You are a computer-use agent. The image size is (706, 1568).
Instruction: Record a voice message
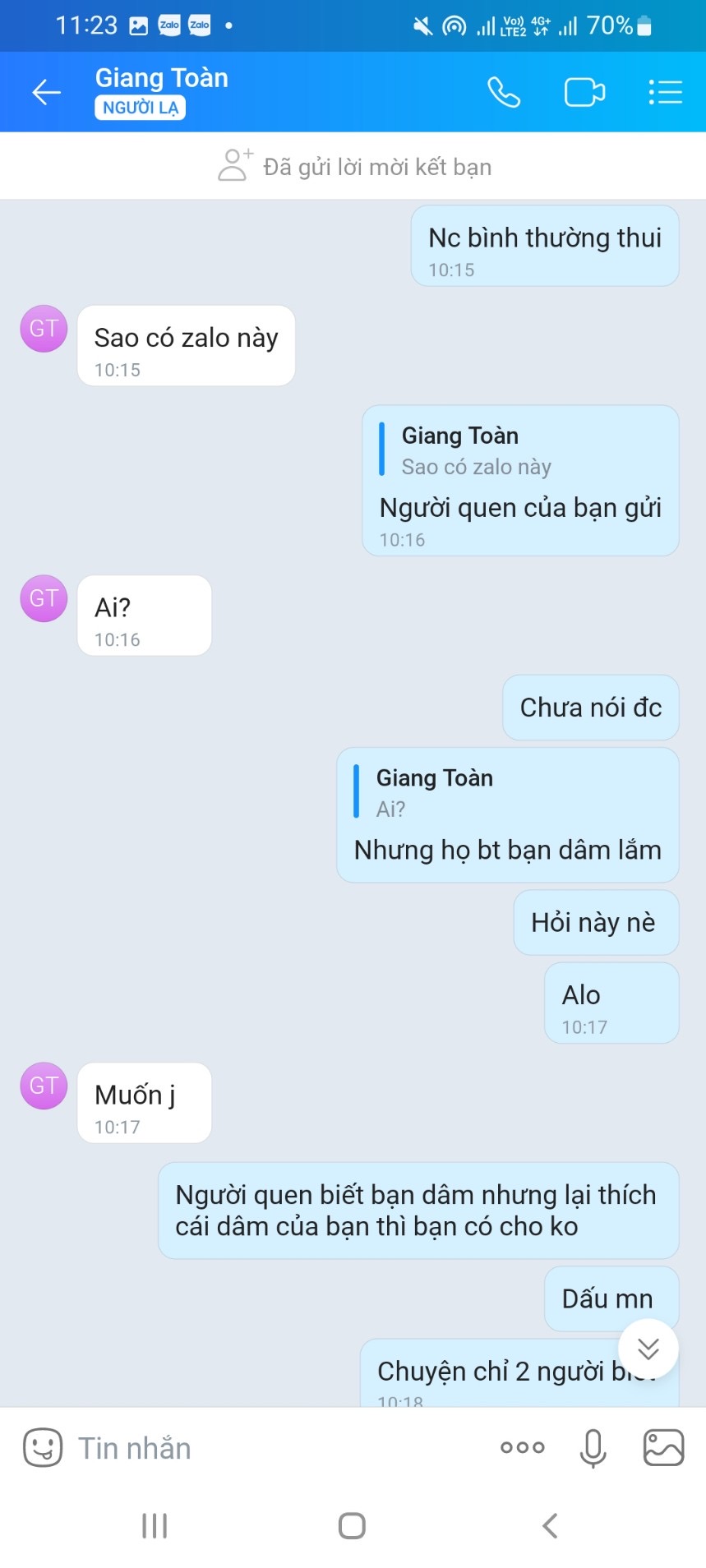click(x=592, y=1447)
